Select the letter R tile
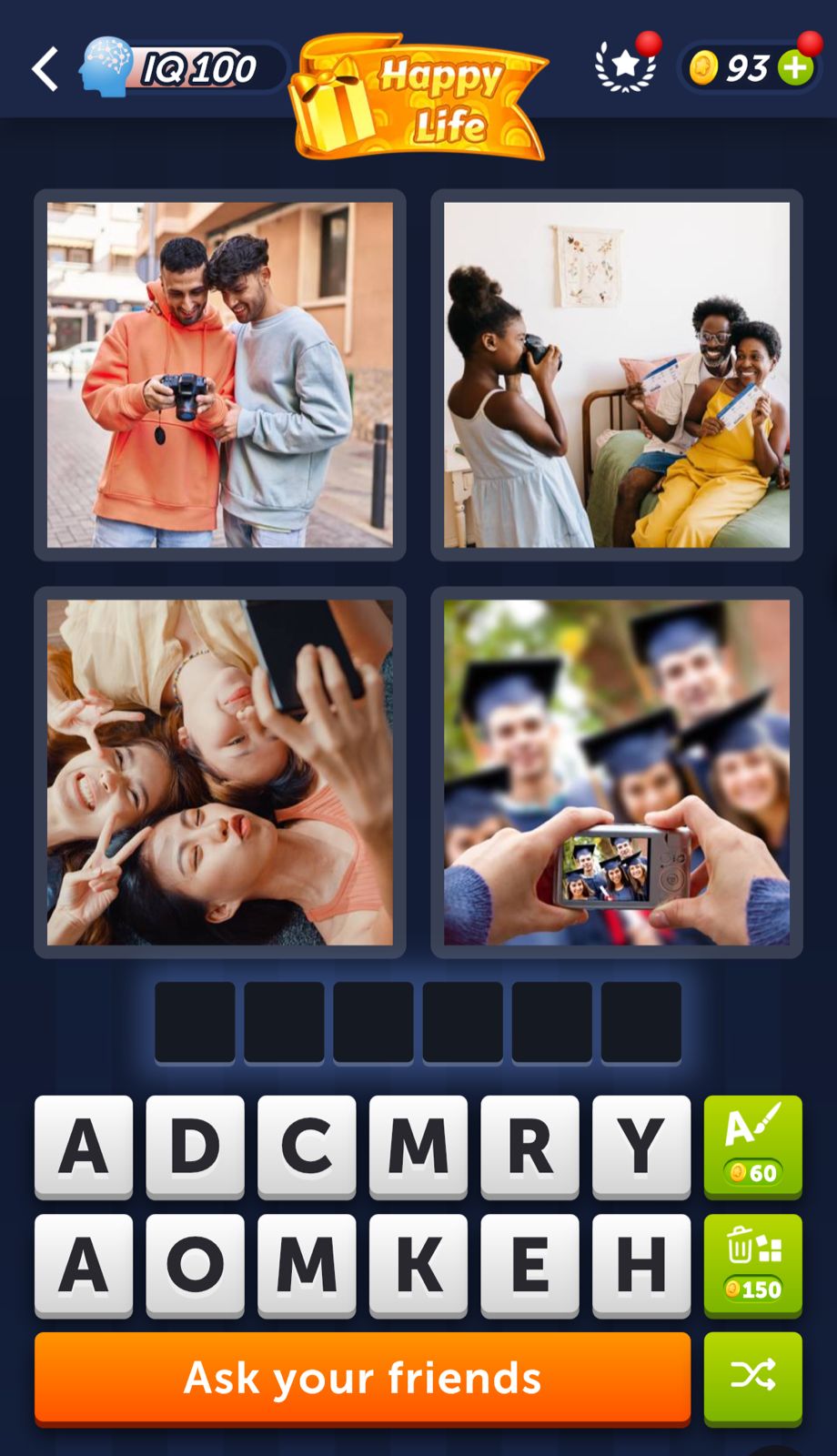Image resolution: width=837 pixels, height=1456 pixels. pyautogui.click(x=529, y=1145)
